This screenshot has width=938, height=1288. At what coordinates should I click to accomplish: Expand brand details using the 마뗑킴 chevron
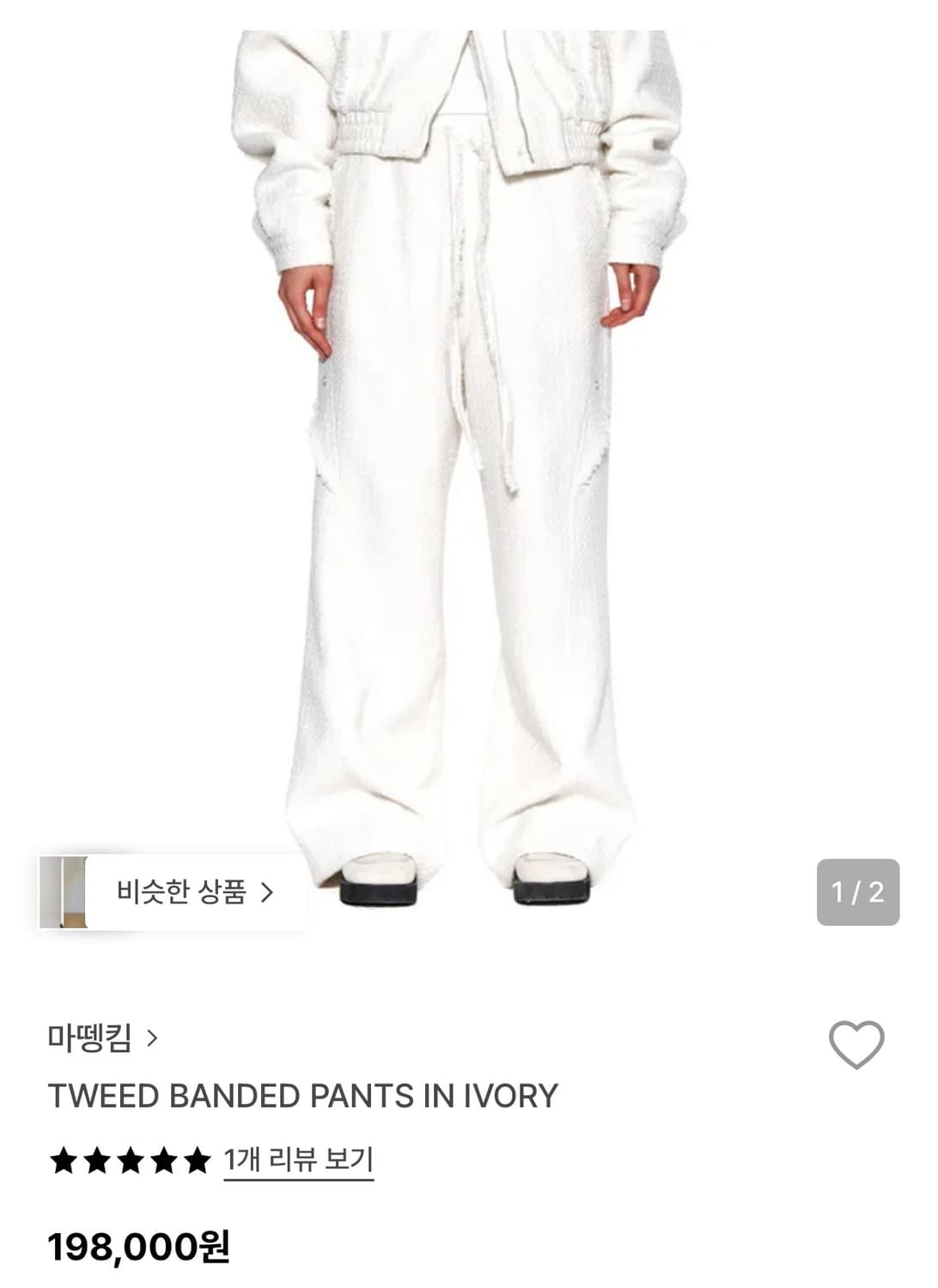coord(152,1038)
